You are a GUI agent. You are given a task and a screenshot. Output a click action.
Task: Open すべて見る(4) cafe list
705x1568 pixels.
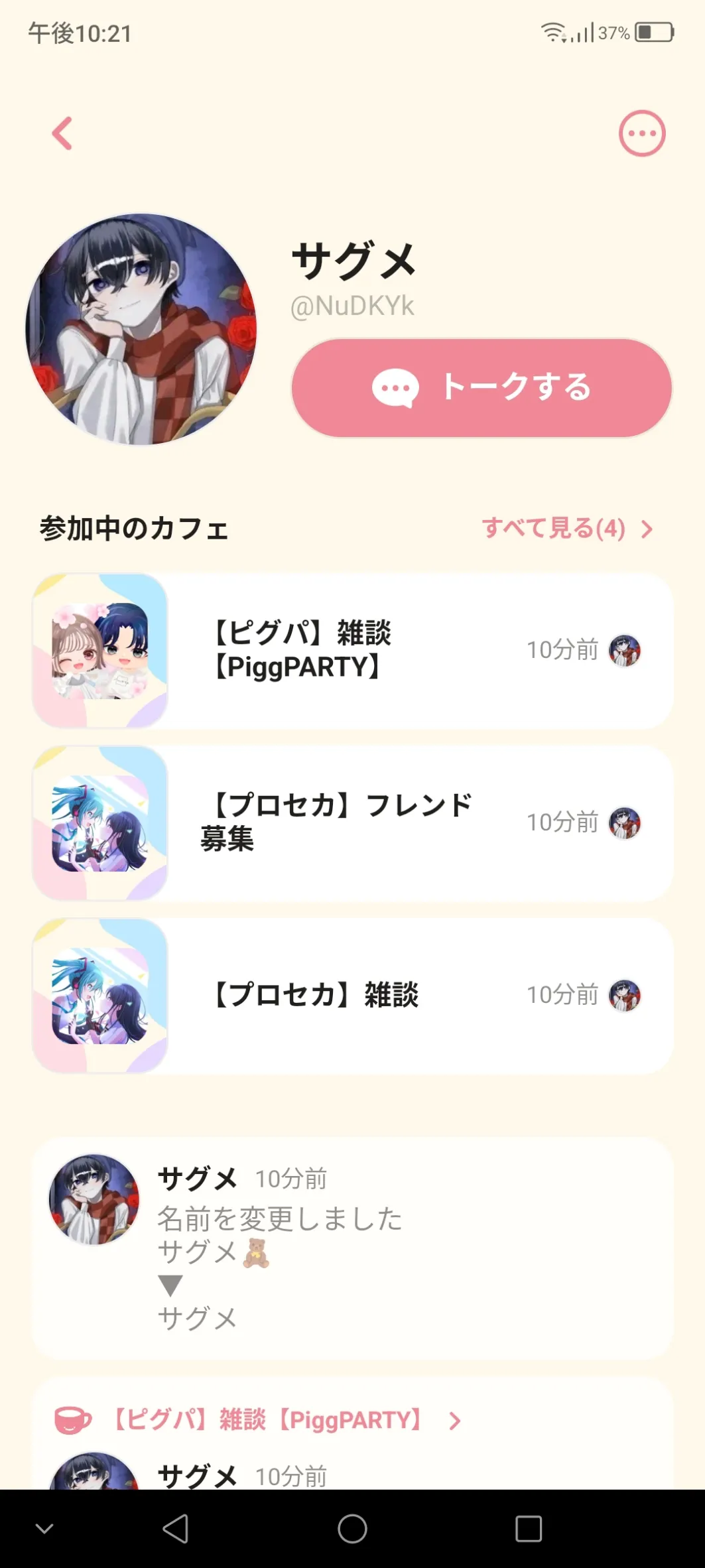[x=567, y=529]
